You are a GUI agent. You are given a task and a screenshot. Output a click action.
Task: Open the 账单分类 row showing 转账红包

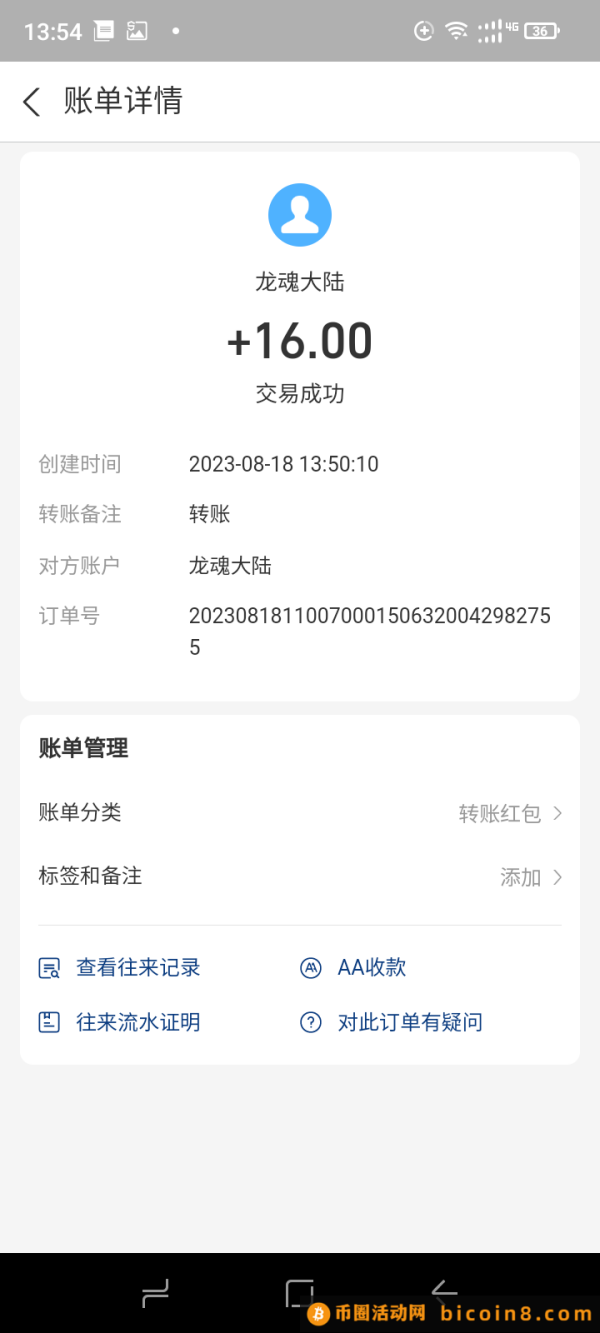[x=300, y=813]
